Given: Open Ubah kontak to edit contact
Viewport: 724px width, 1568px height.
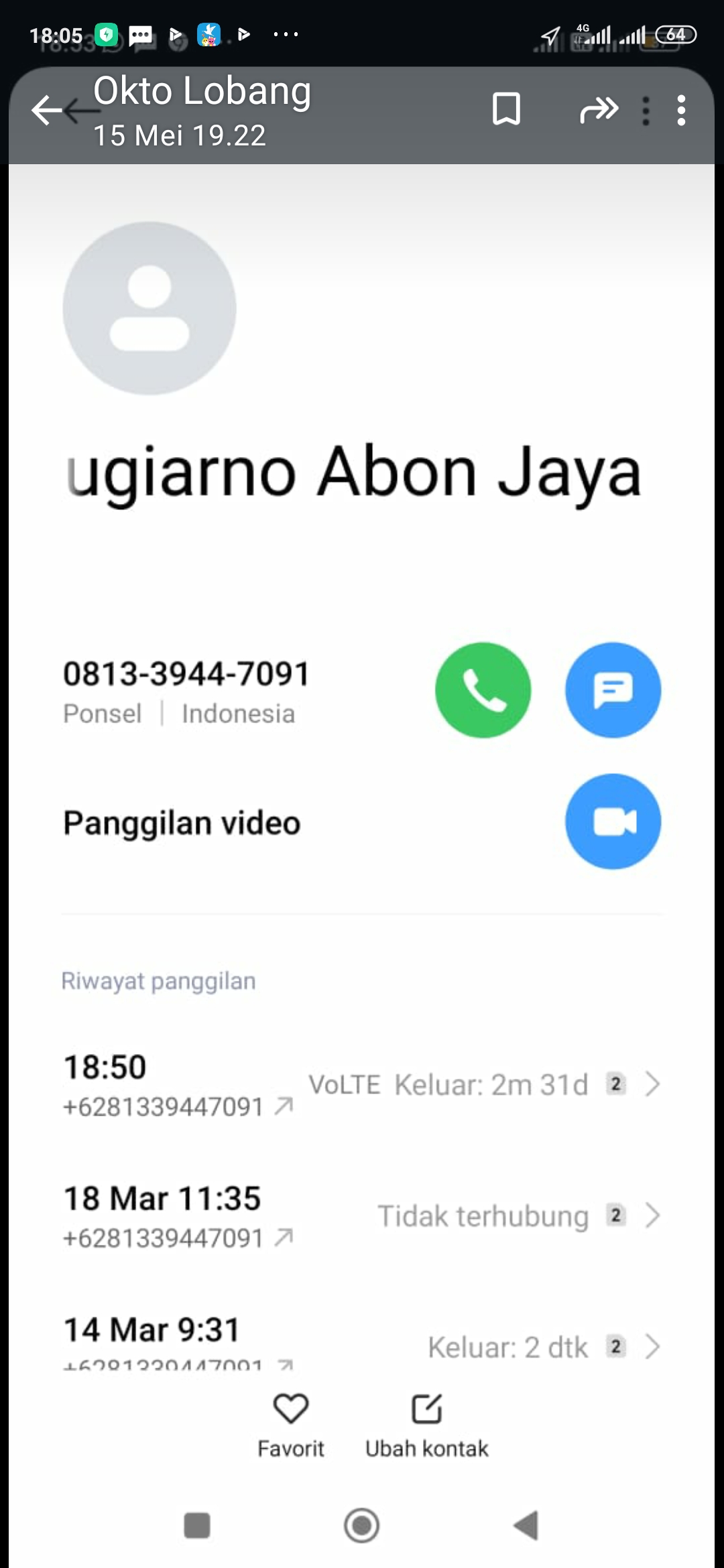Looking at the screenshot, I should [427, 1424].
